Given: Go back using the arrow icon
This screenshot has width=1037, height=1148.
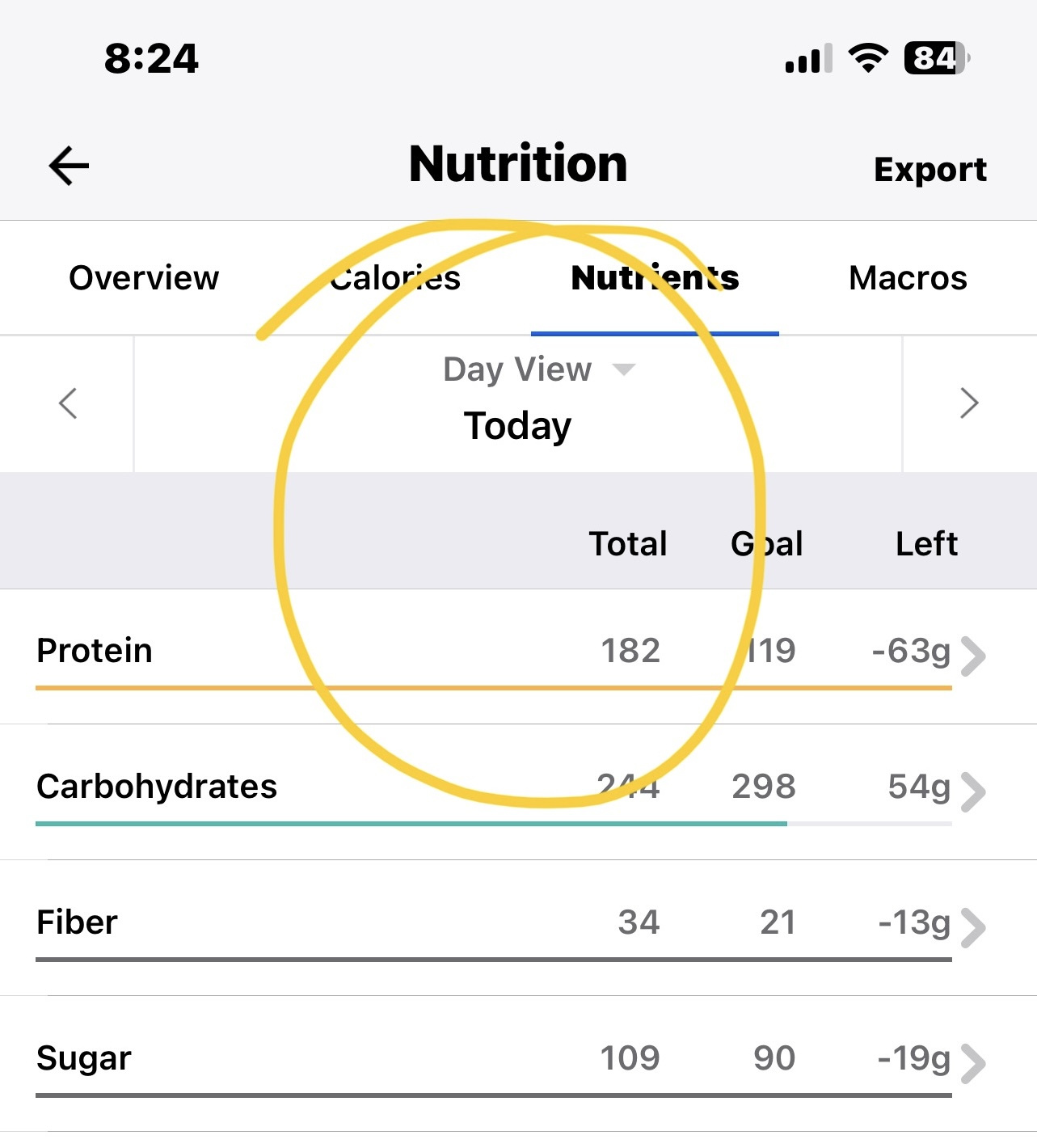Looking at the screenshot, I should 69,167.
